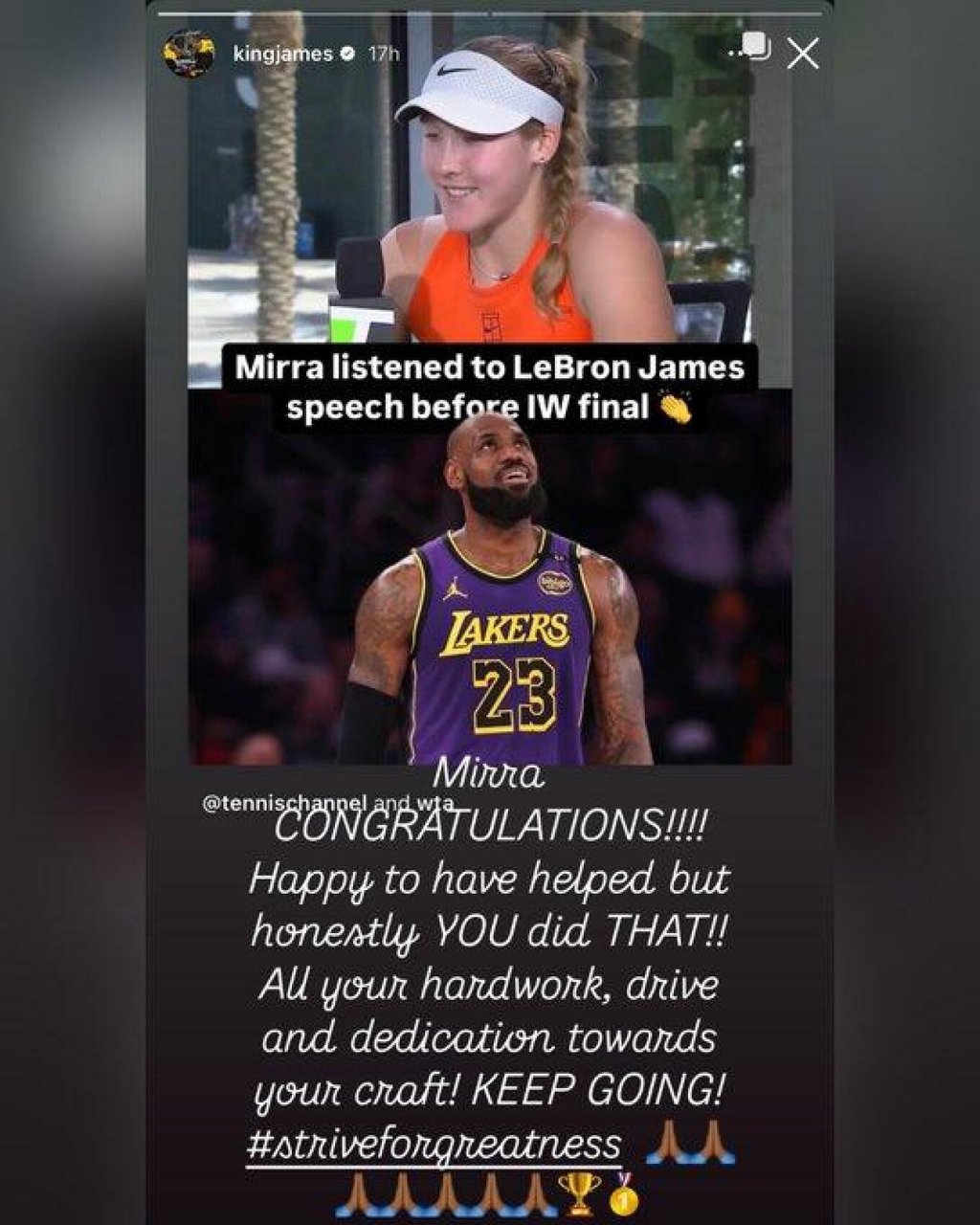Open kingjames profile from avatar
980x1225 pixels.
tap(189, 54)
